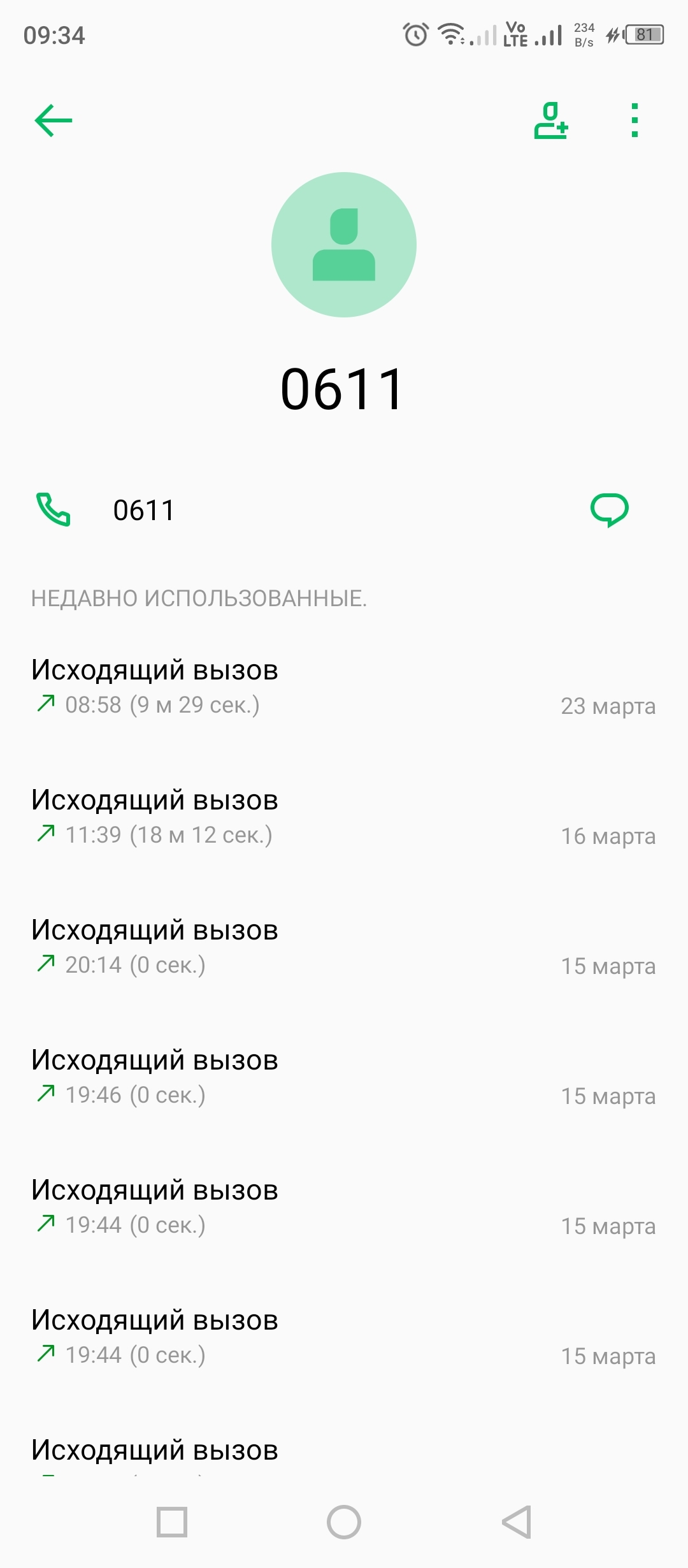Go back using the green arrow
The width and height of the screenshot is (688, 1568).
[54, 120]
